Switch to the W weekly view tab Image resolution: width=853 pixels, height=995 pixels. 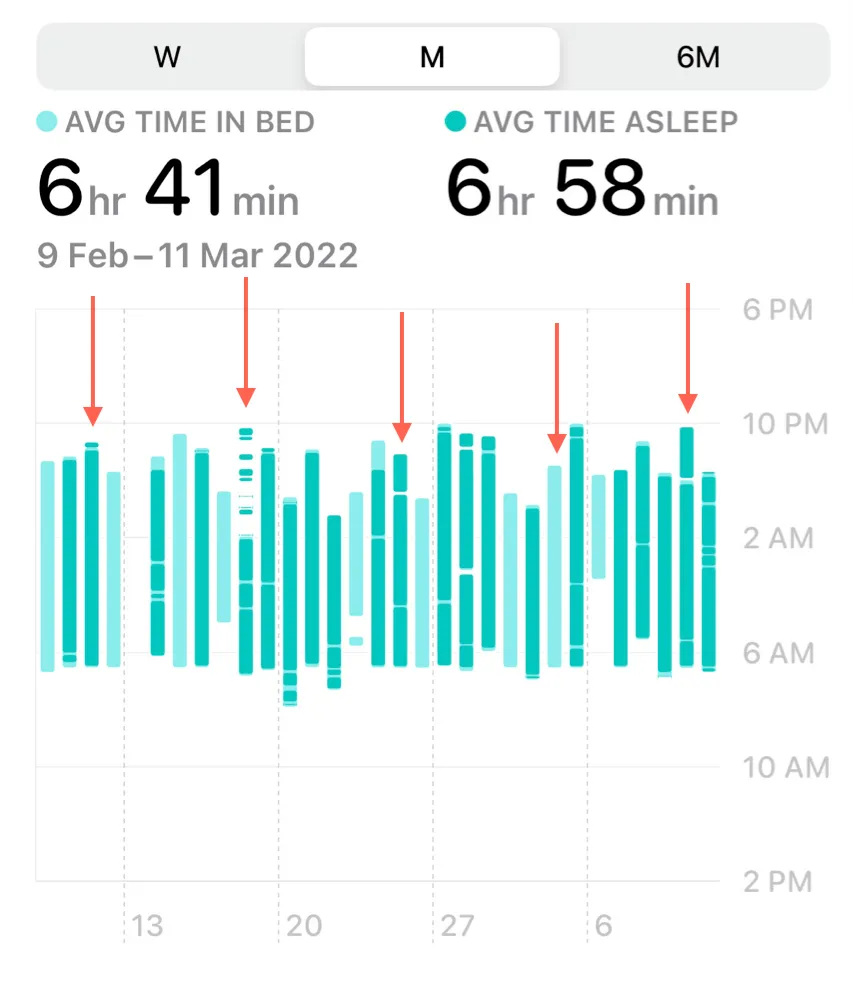pos(166,57)
